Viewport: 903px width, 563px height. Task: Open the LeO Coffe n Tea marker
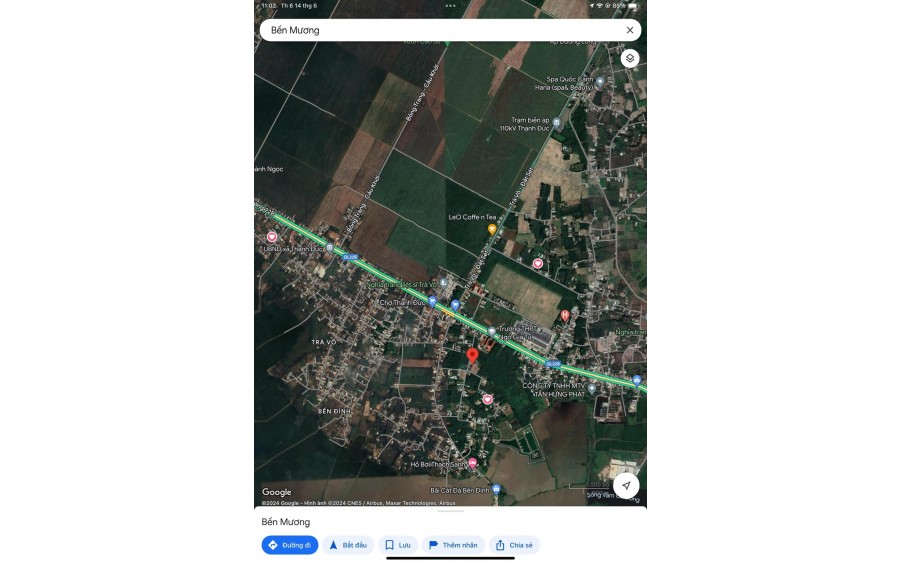[x=492, y=229]
